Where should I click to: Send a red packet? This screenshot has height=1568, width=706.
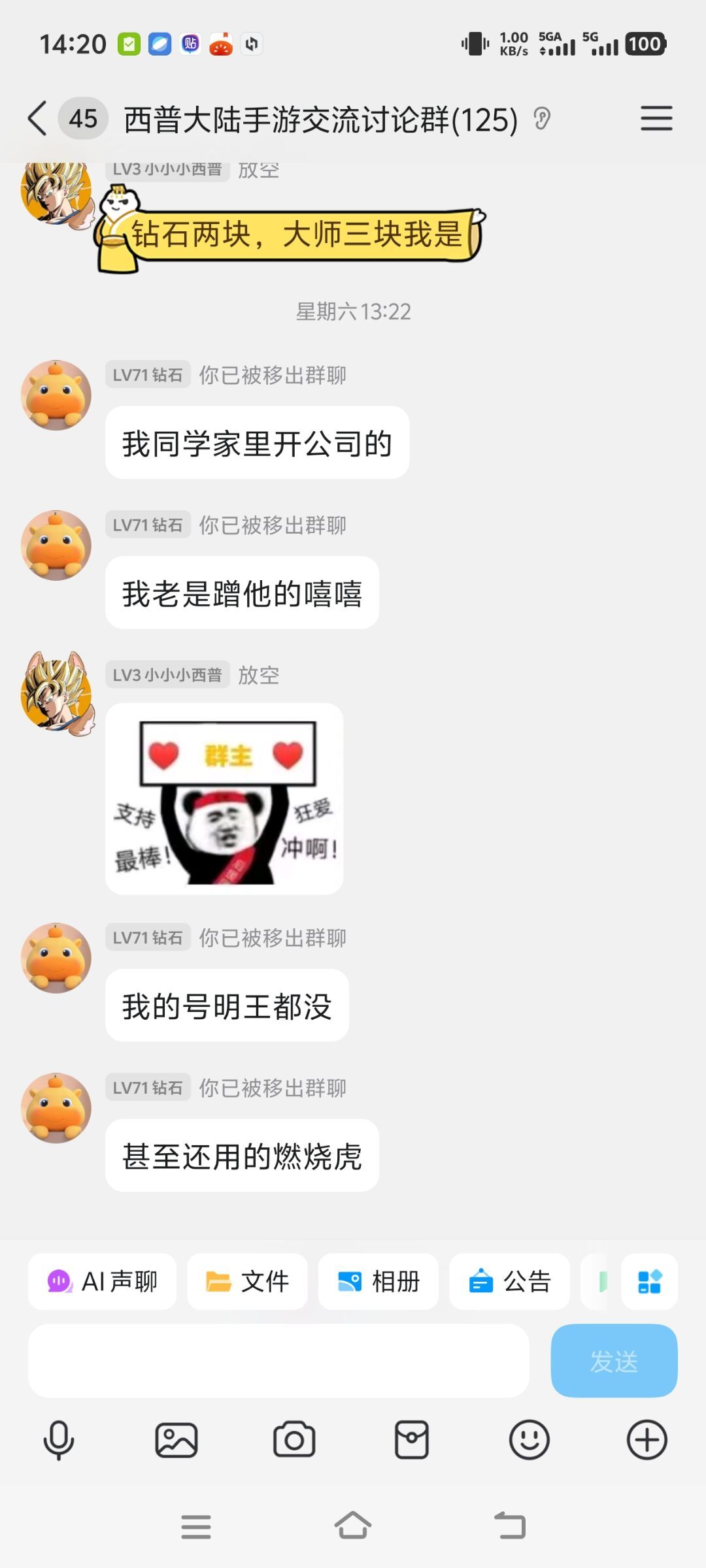click(x=412, y=1440)
